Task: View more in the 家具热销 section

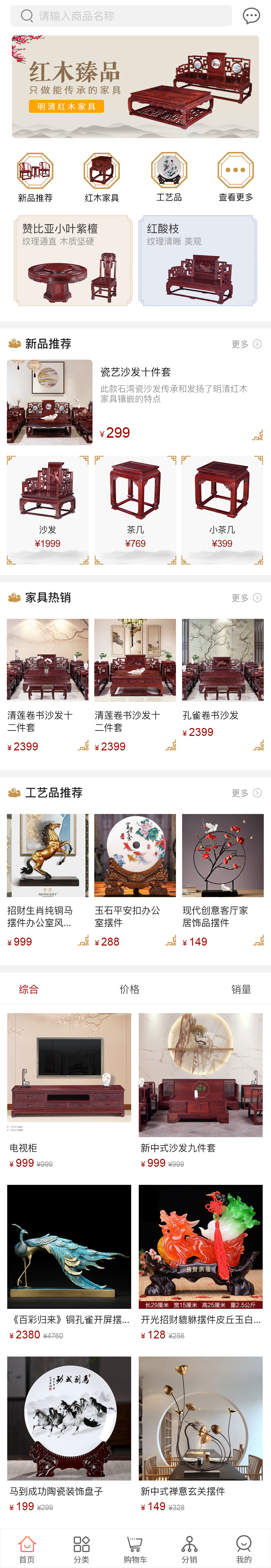Action: click(246, 598)
